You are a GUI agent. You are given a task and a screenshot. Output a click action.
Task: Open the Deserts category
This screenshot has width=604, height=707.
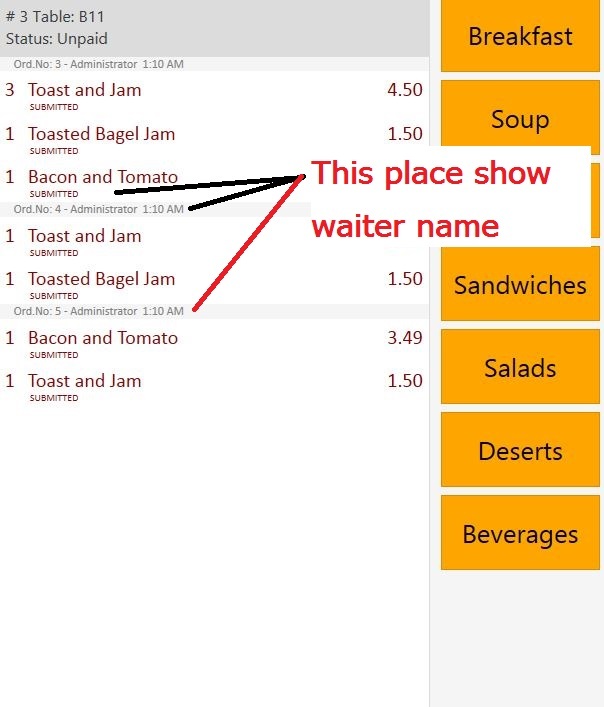click(520, 452)
